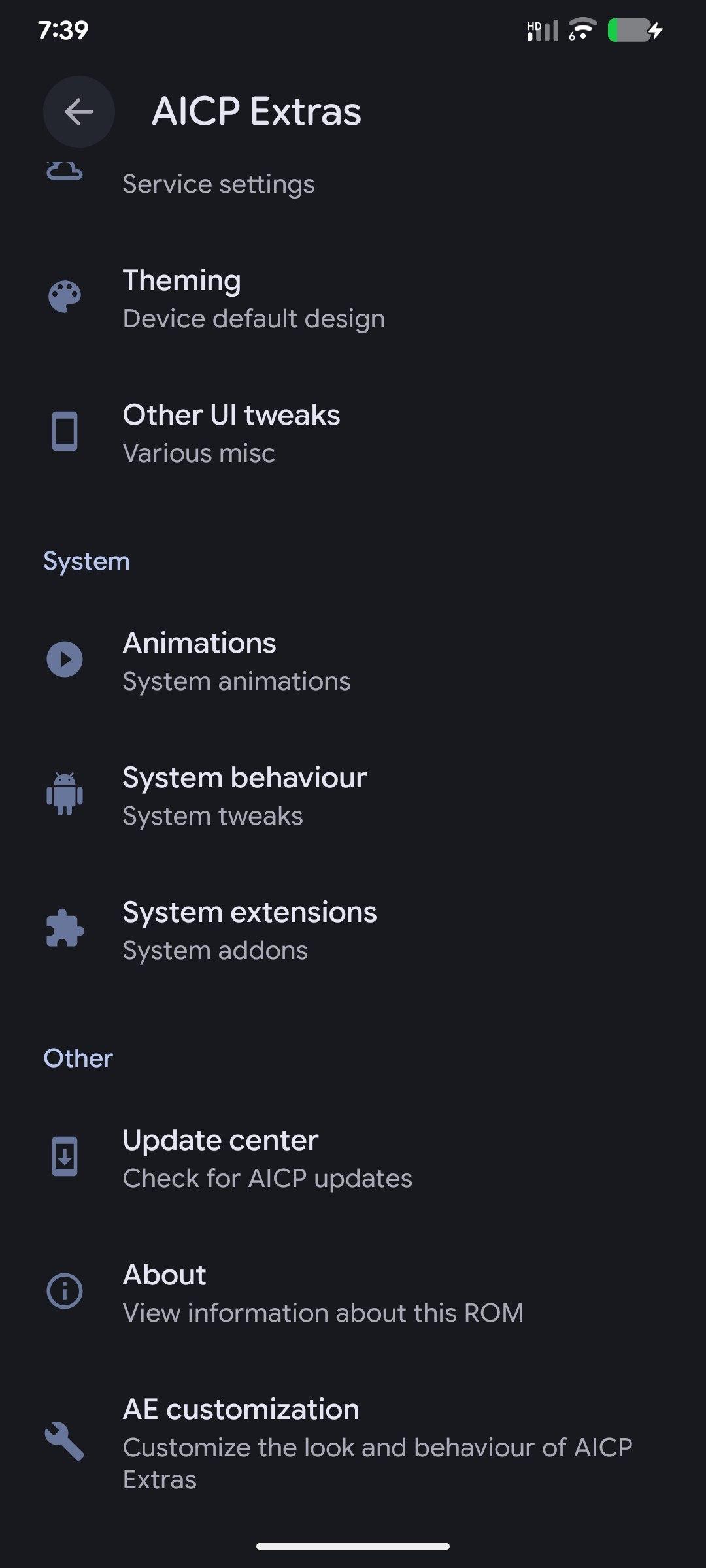Screen dimensions: 706x1568
Task: Go back from AICP Extras
Action: click(79, 112)
